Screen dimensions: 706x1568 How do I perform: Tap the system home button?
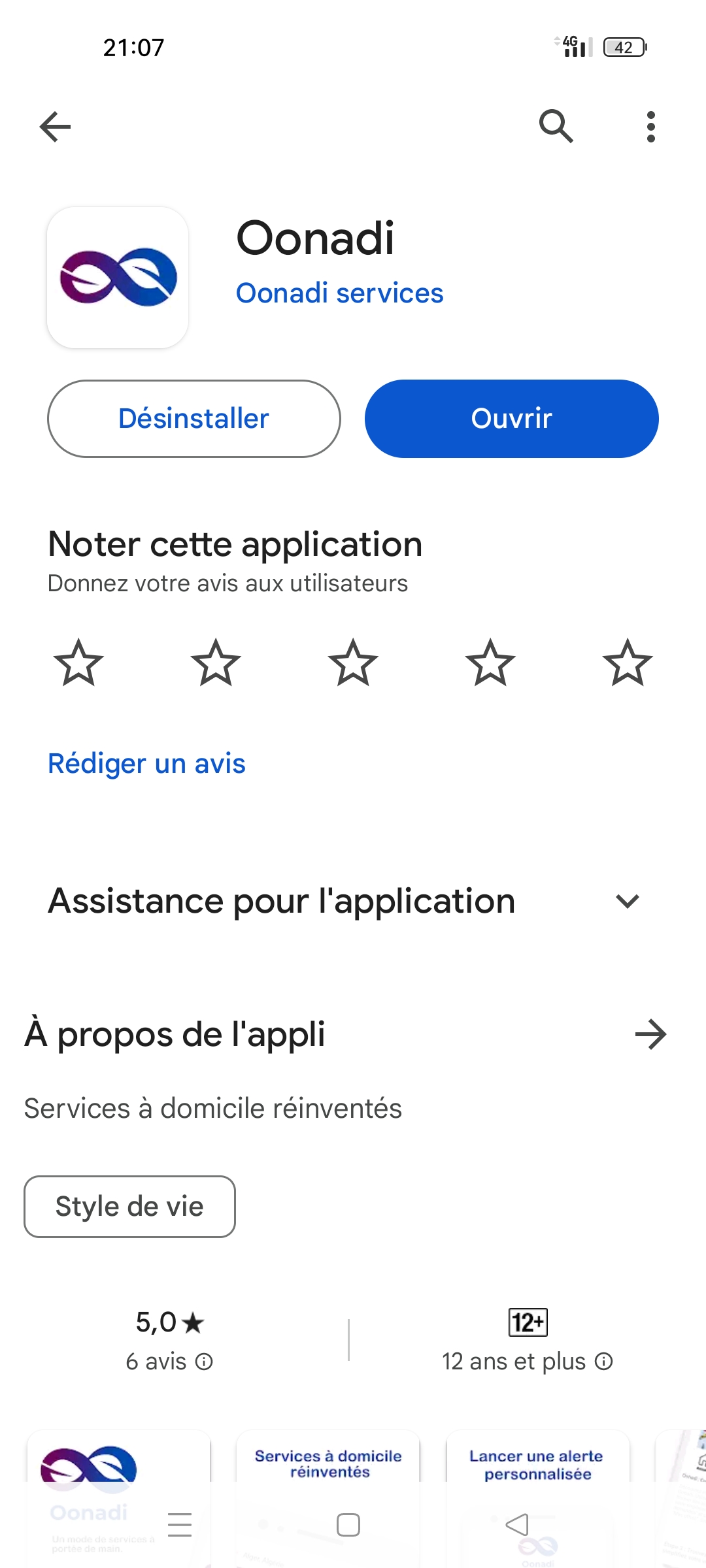[348, 1525]
